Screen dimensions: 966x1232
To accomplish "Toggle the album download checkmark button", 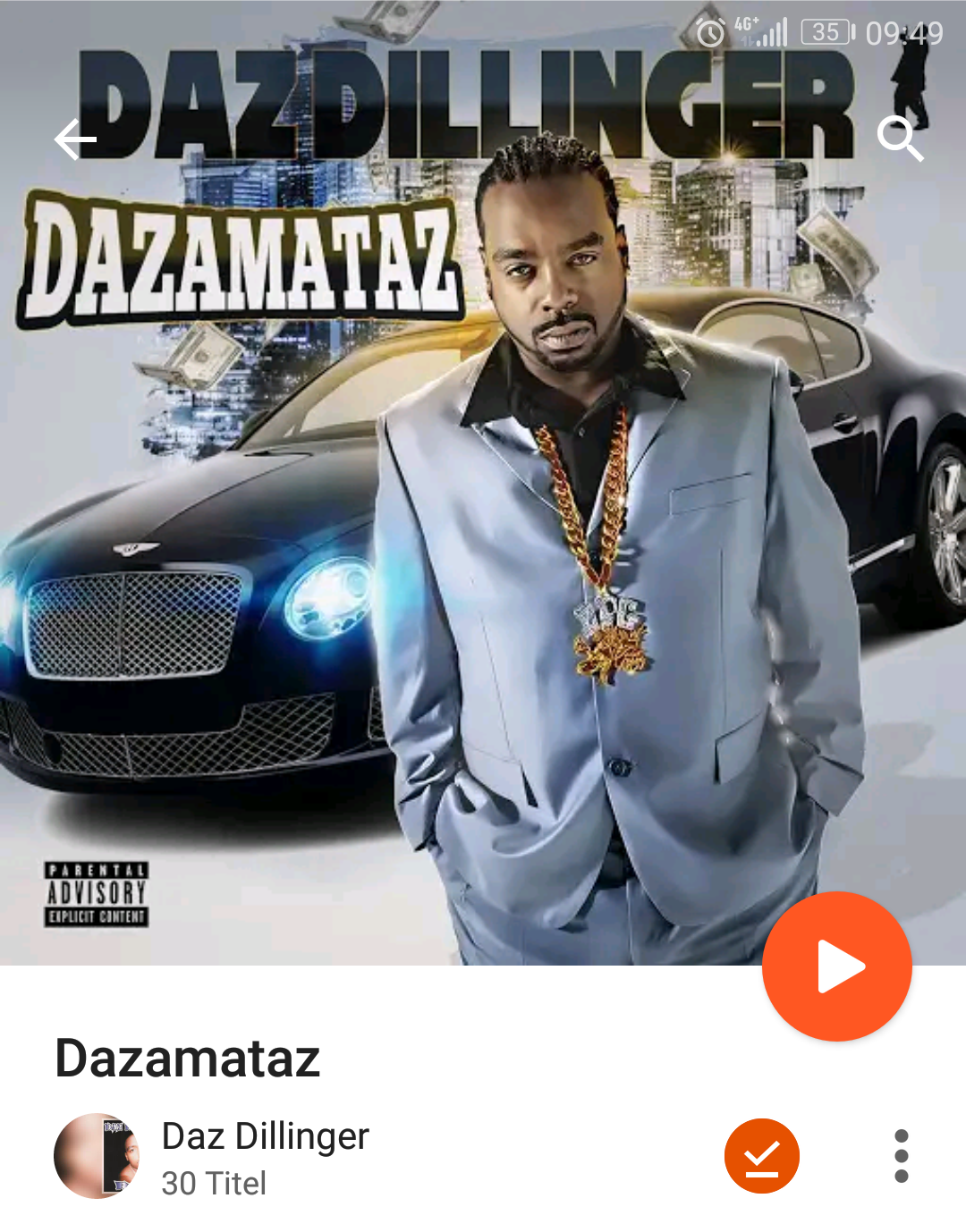I will coord(762,1156).
